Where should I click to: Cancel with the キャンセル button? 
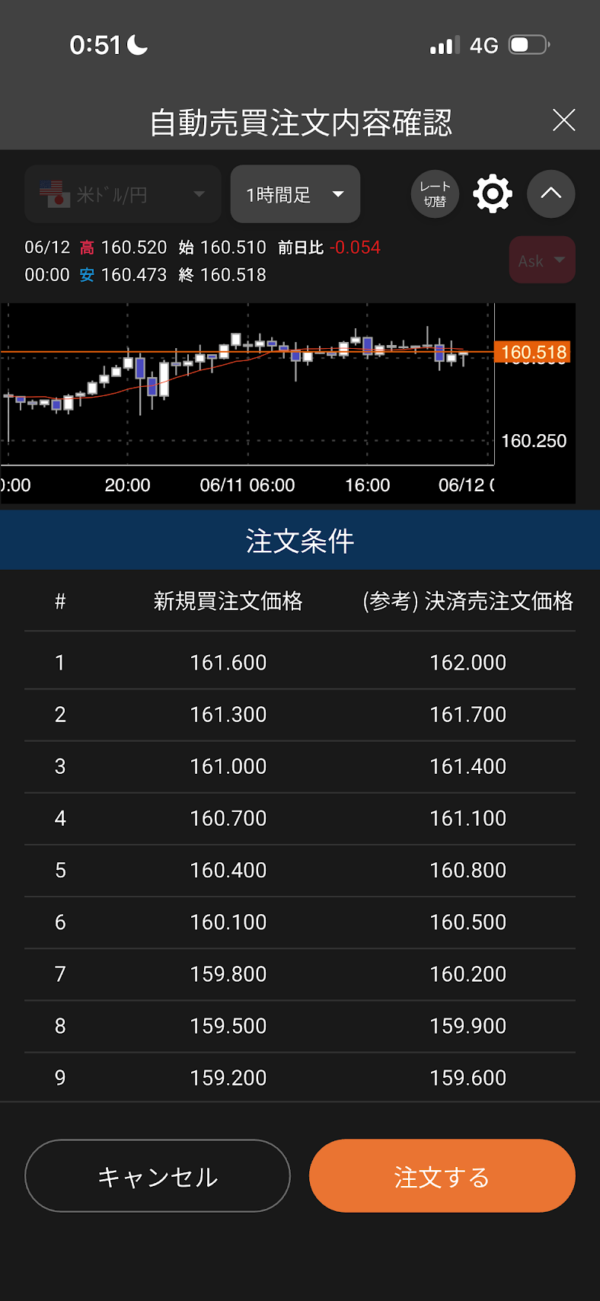tap(157, 1176)
